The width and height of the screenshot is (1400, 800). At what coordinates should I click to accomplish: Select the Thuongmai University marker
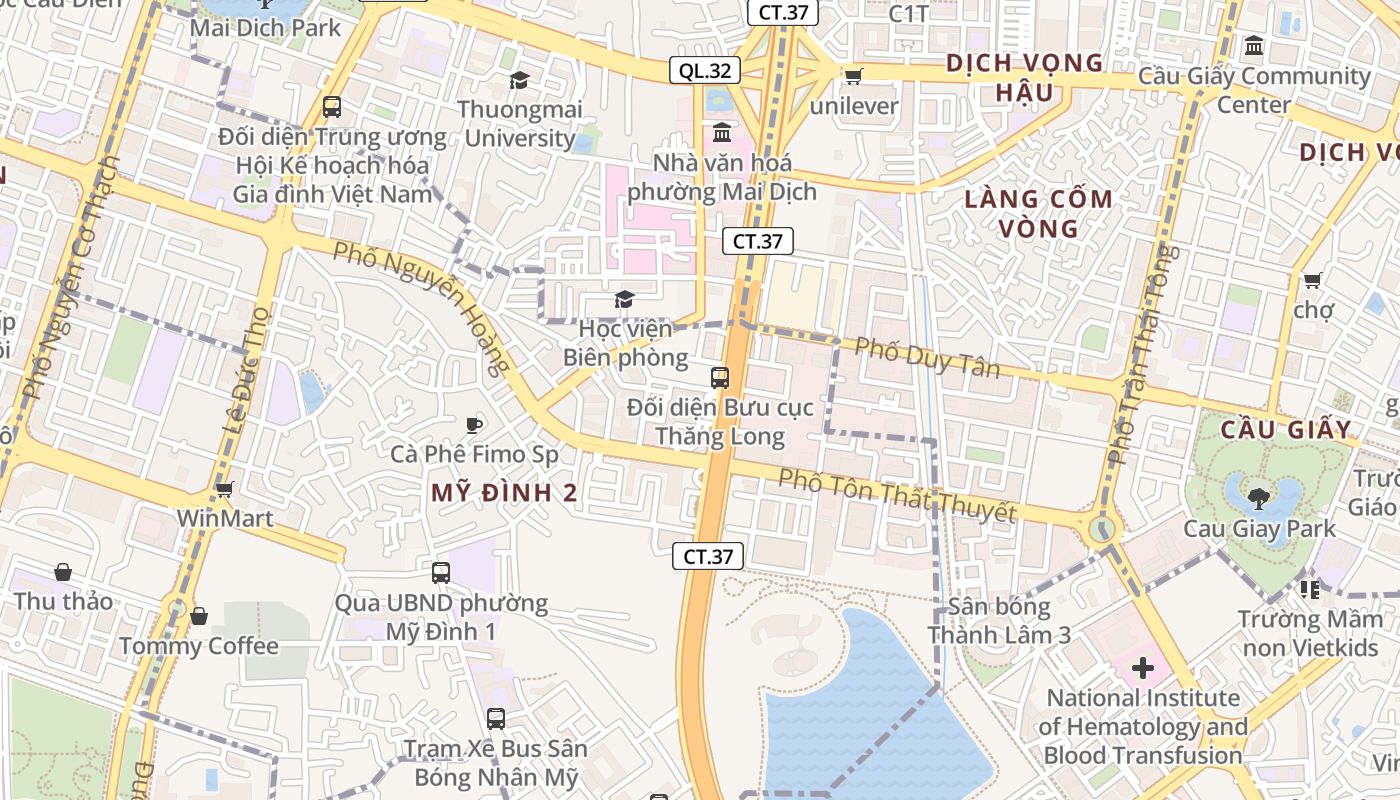519,80
